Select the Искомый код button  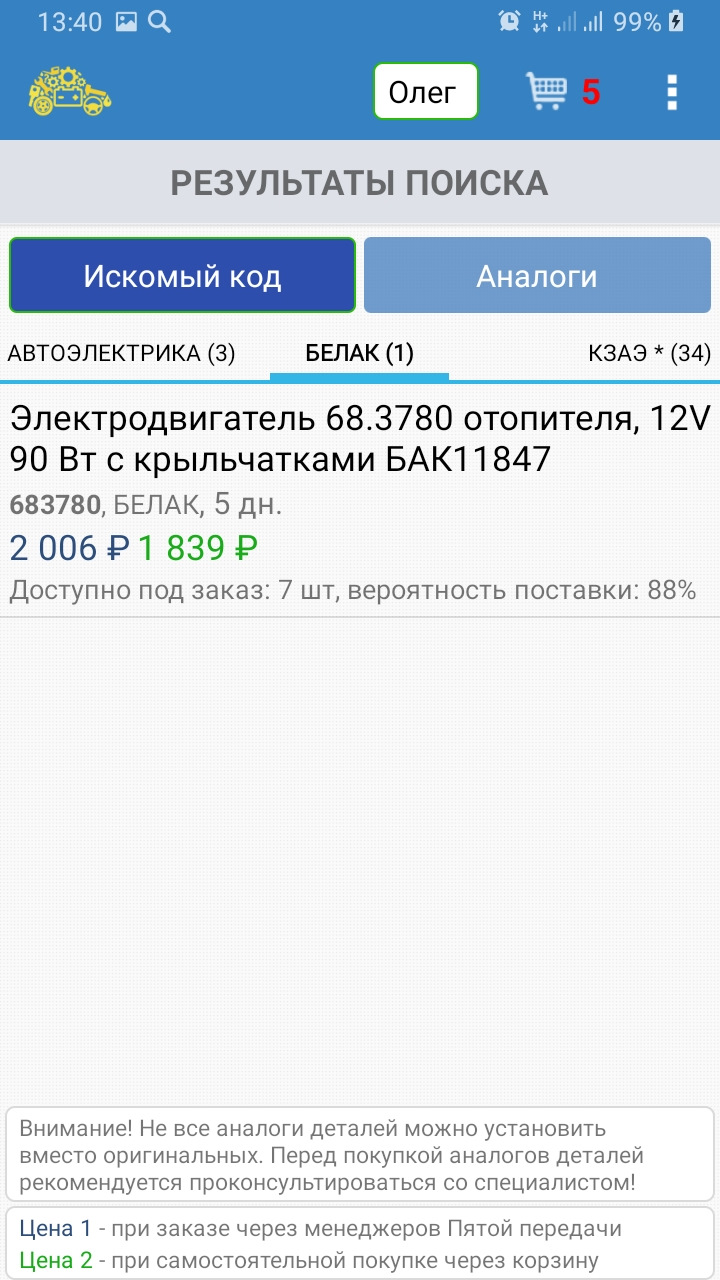(x=182, y=276)
